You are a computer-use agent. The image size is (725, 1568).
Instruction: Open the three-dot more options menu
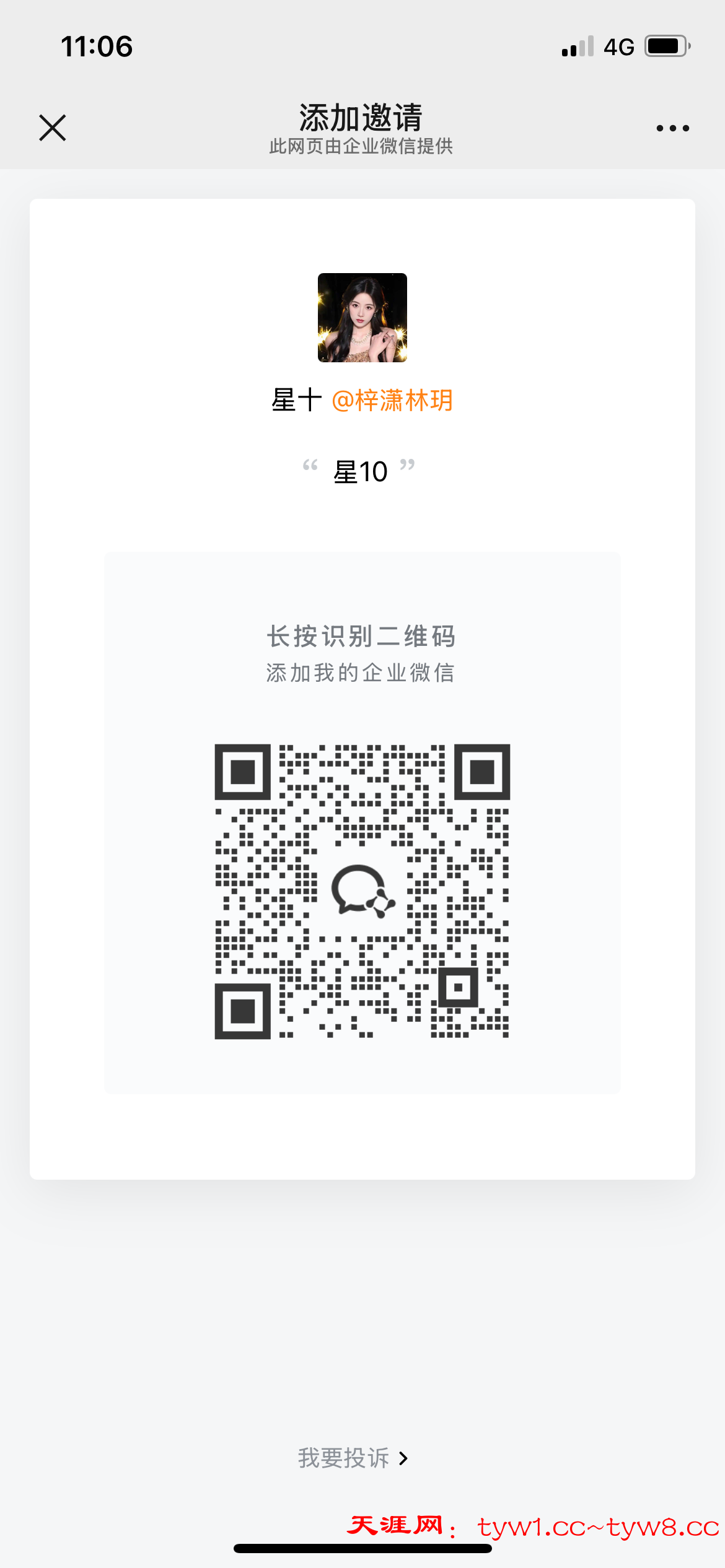[672, 128]
